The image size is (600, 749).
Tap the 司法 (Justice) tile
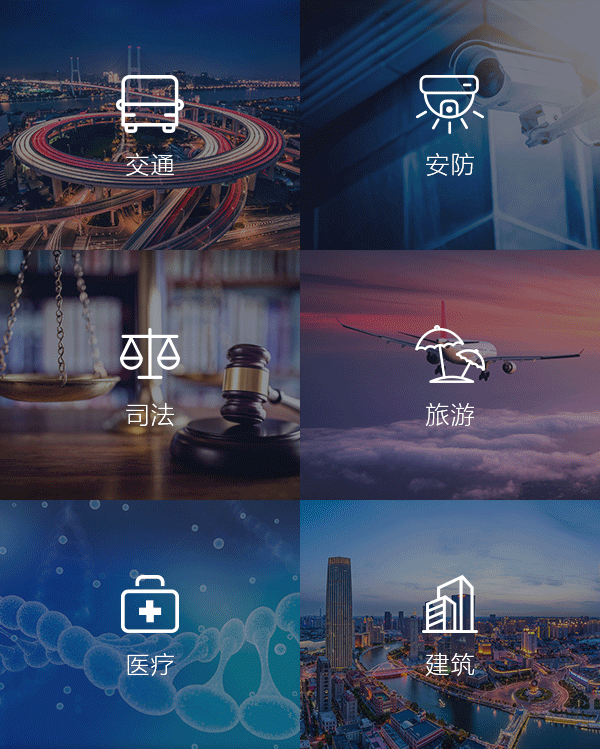150,375
